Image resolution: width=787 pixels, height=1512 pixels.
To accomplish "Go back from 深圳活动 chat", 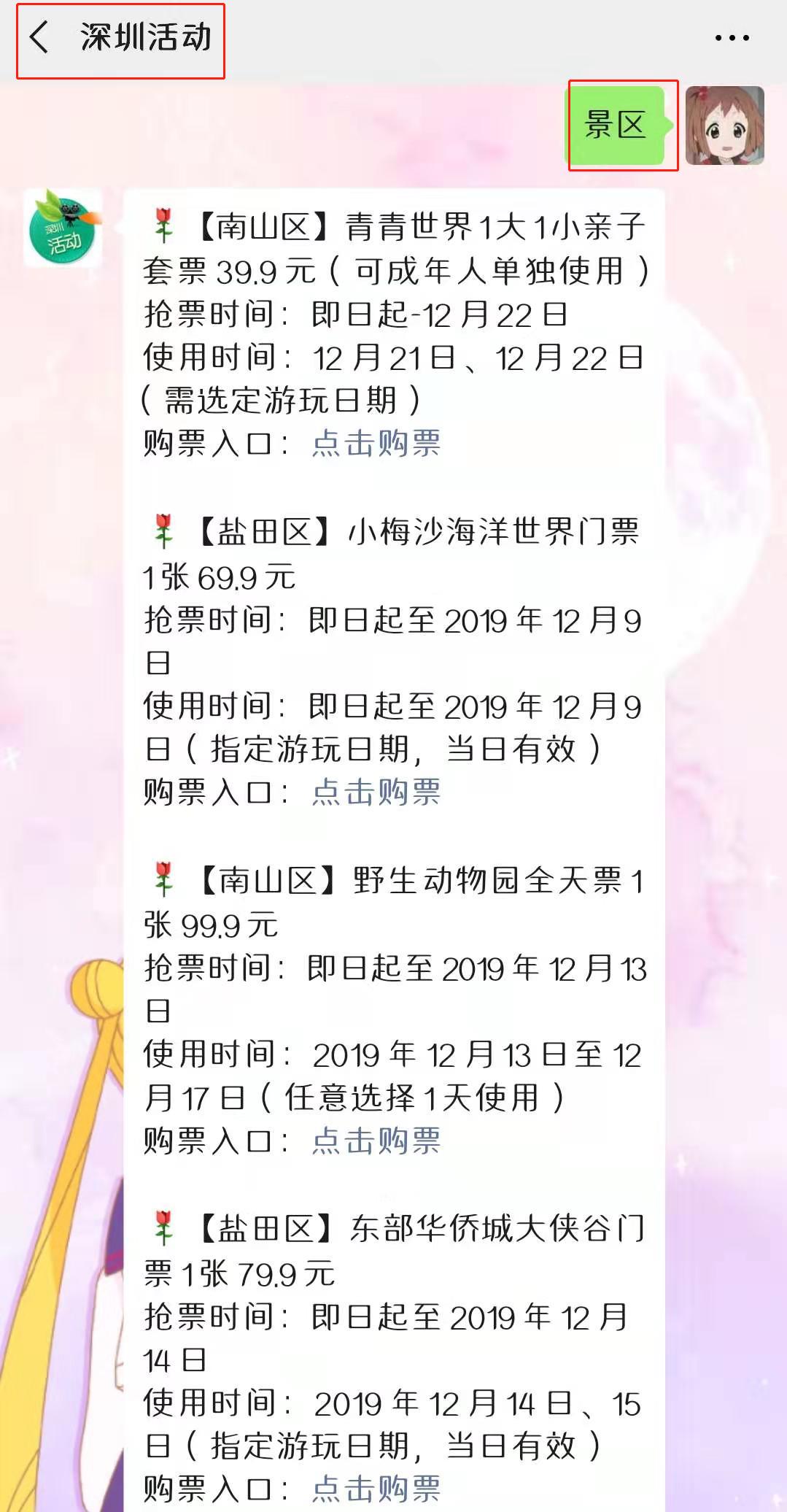I will (x=39, y=37).
